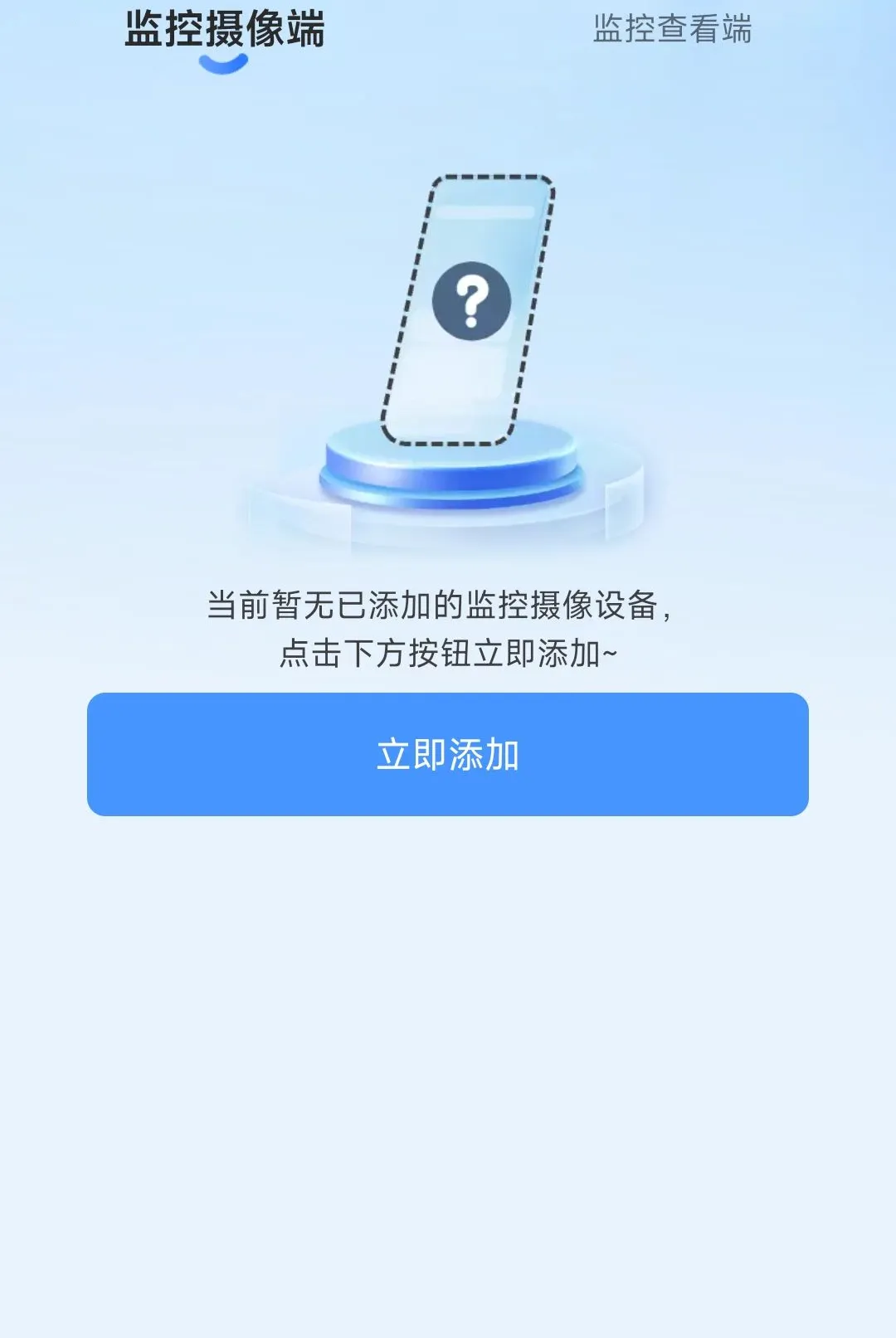Viewport: 896px width, 1338px height.
Task: Select the 监控摄像端 tab
Action: (x=224, y=30)
